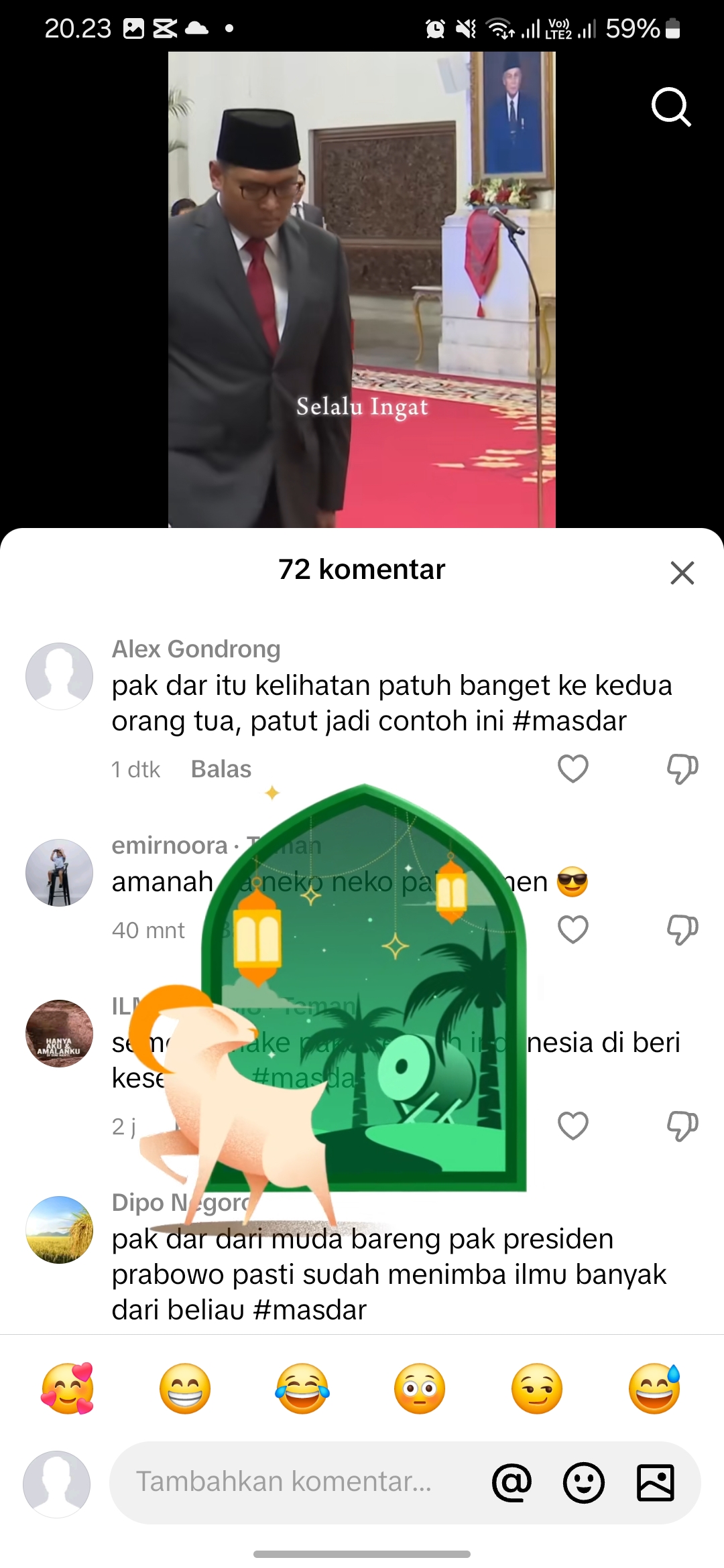Open Alex Gondrong's profile avatar
724x1568 pixels.
pos(59,676)
